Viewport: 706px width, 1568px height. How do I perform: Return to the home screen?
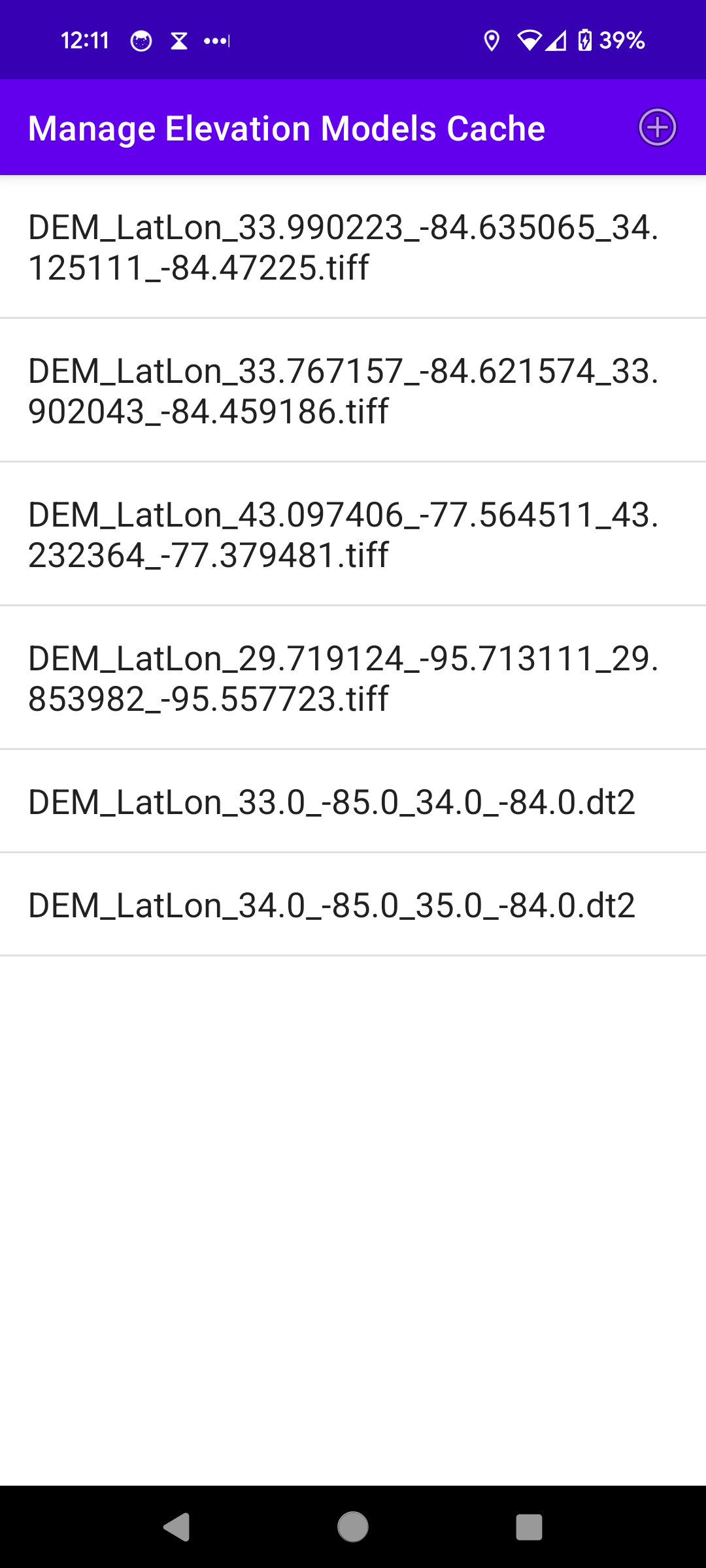[353, 1527]
